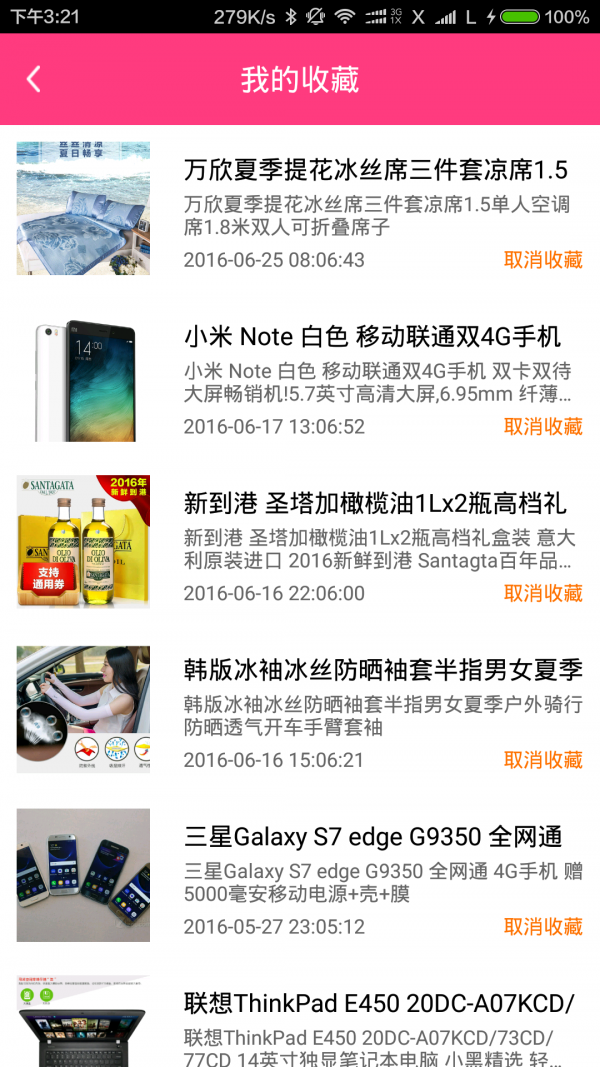Screen dimensions: 600x1067
Task: Unfavorite 韩版冰袖冰丝防晒袖套 with 取消收藏
Action: pyautogui.click(x=543, y=760)
